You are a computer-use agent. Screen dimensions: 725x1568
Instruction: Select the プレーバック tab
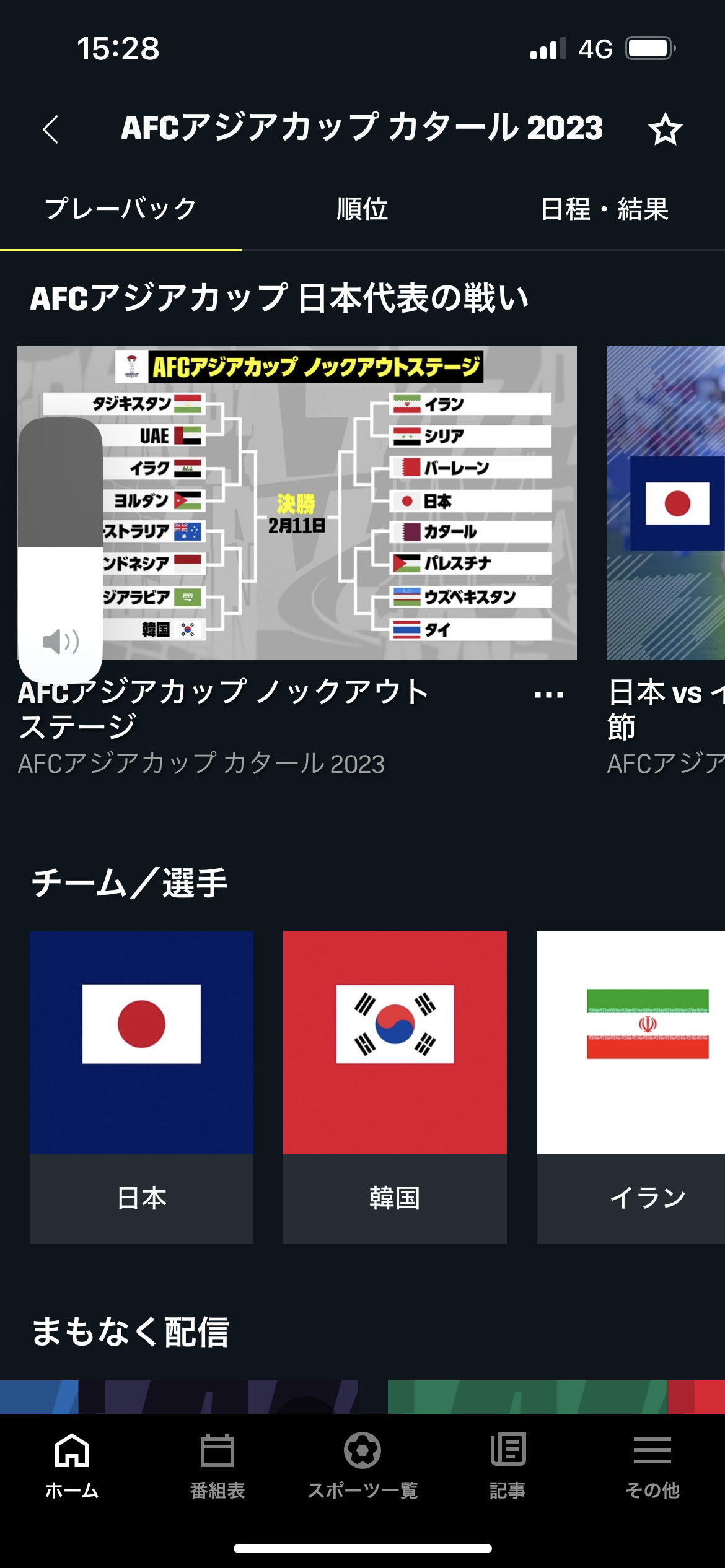tap(121, 209)
